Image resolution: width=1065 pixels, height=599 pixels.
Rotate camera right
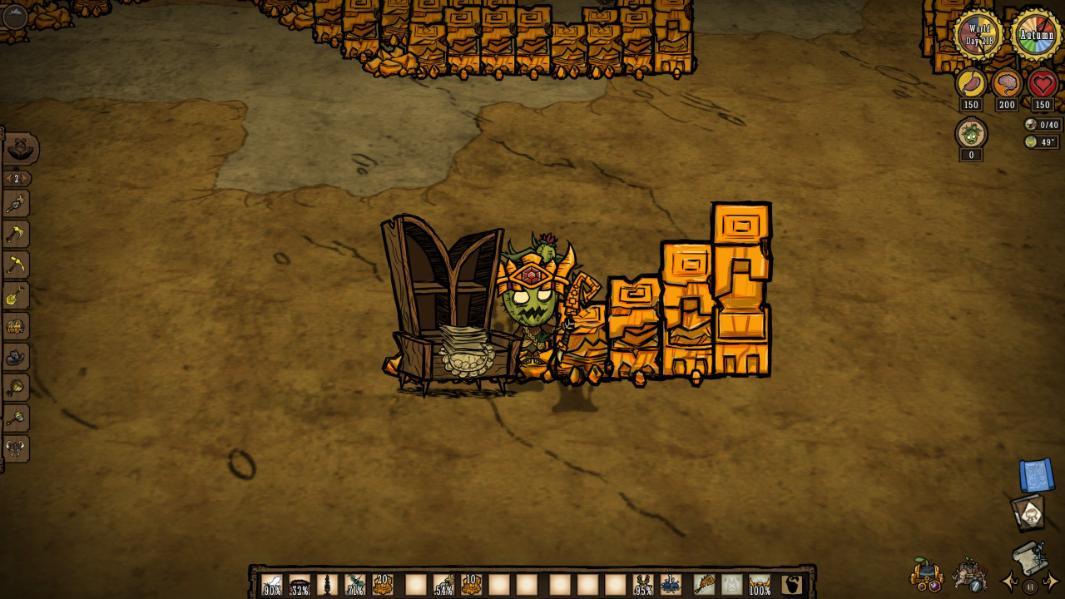coord(1050,582)
